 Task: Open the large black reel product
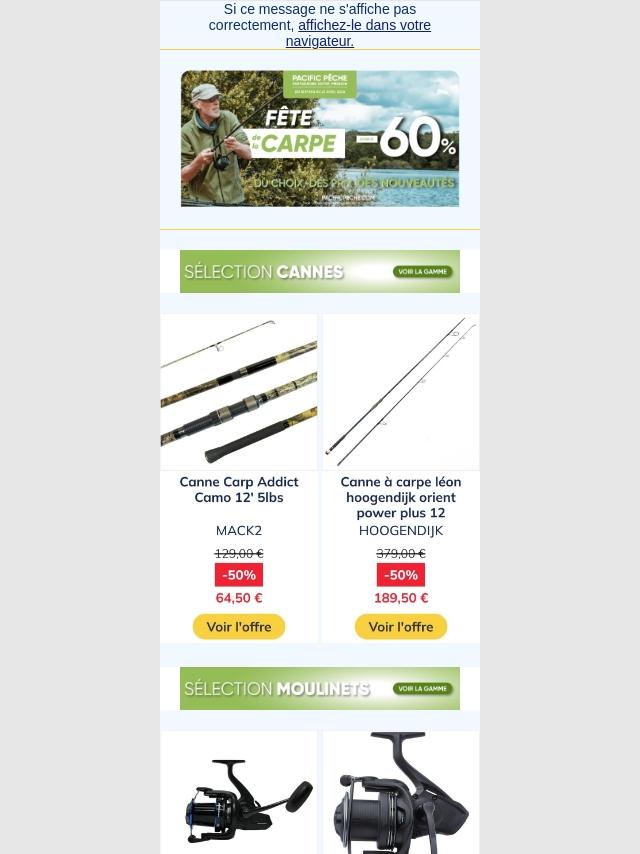tap(401, 795)
